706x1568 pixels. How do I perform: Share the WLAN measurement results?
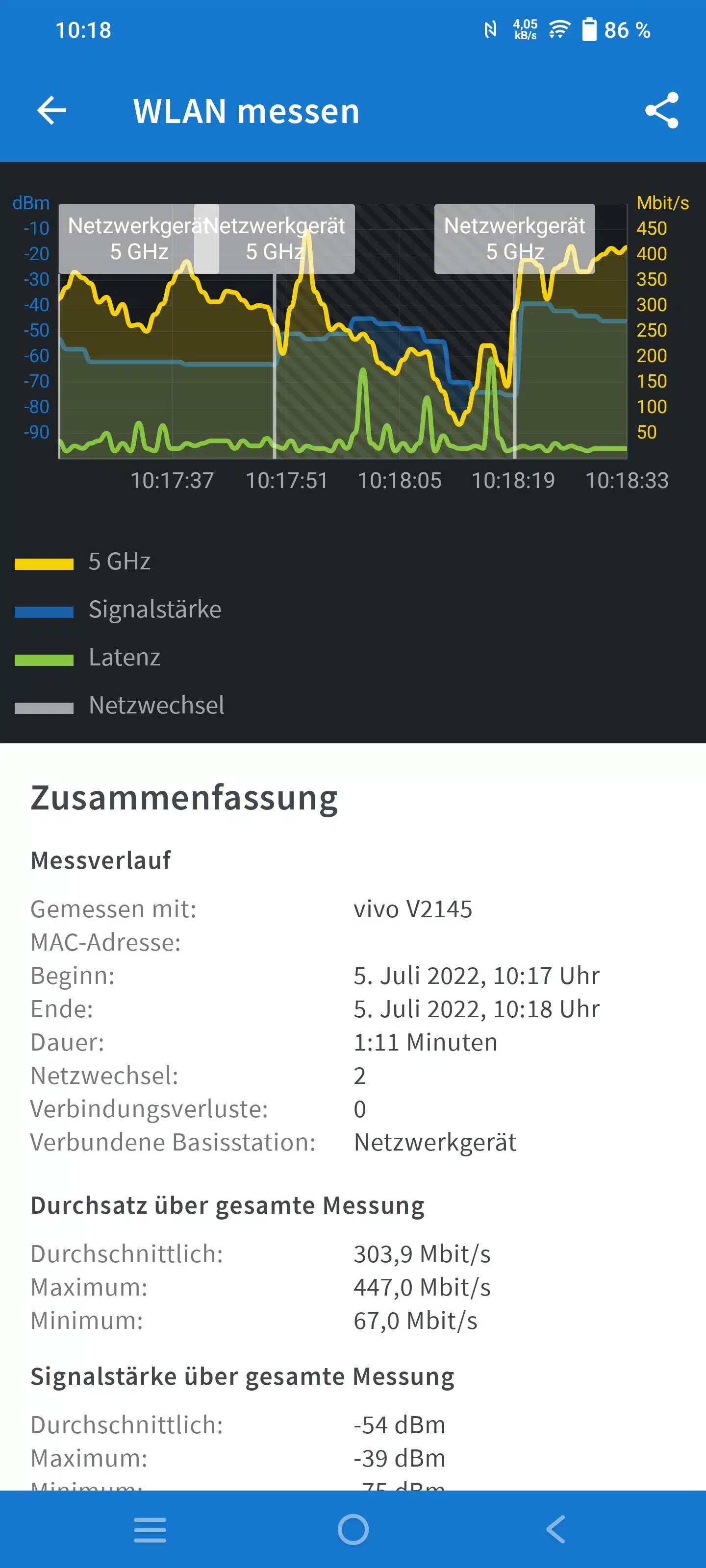pos(661,111)
